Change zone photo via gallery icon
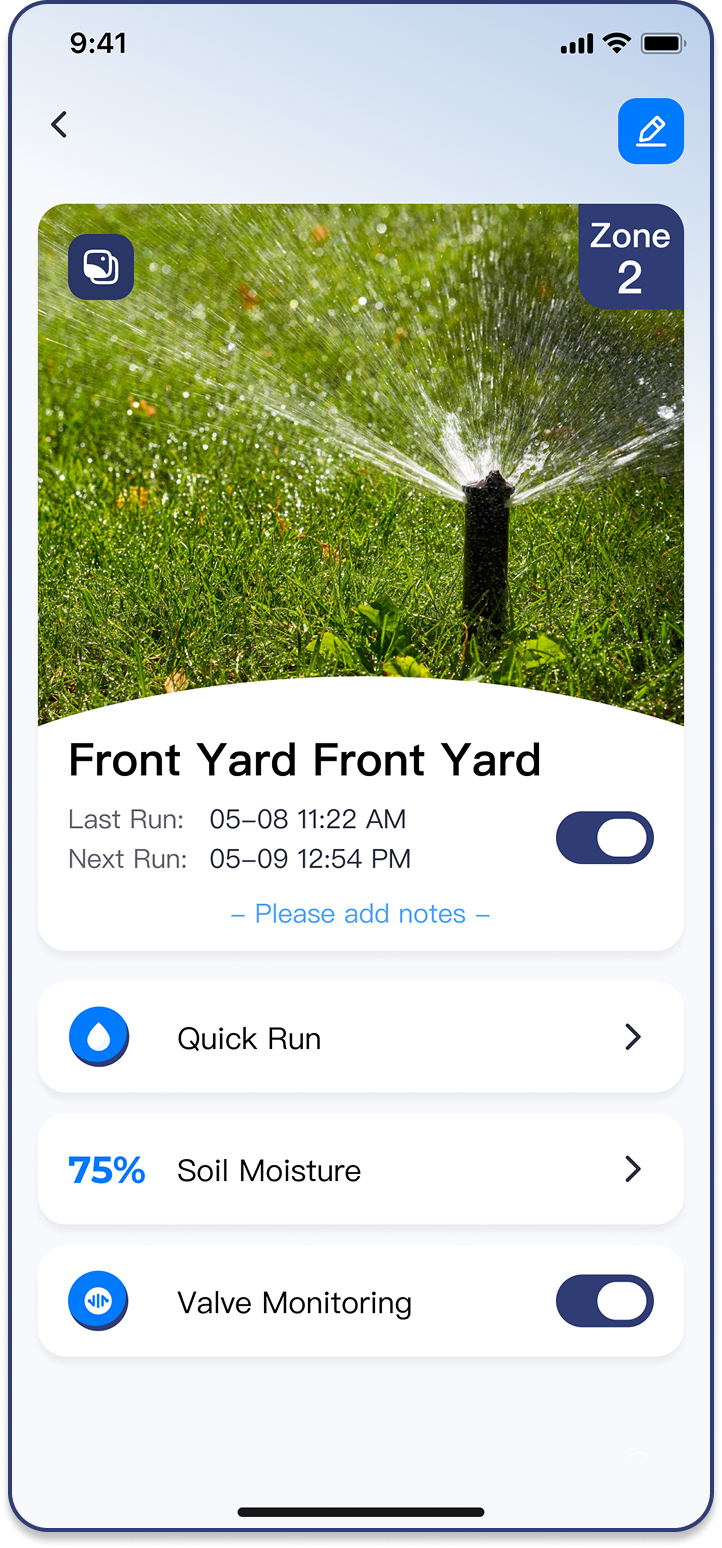 (x=101, y=267)
